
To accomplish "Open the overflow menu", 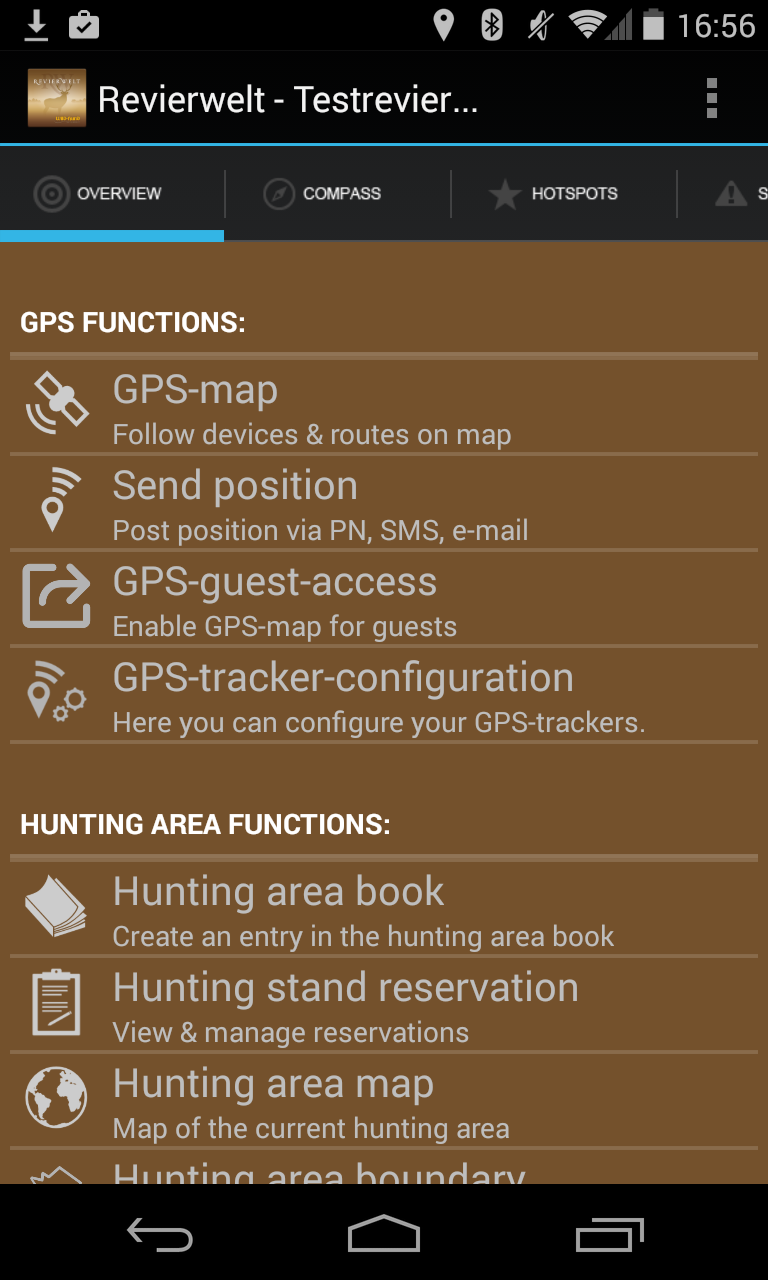I will coord(711,98).
